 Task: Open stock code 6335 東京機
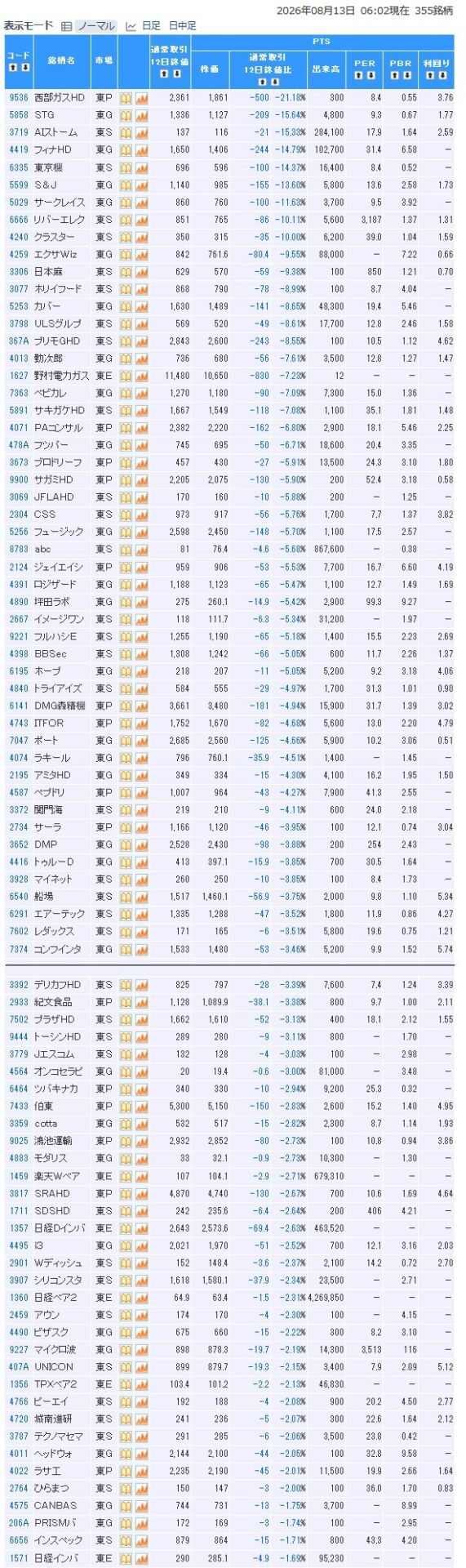(18, 167)
